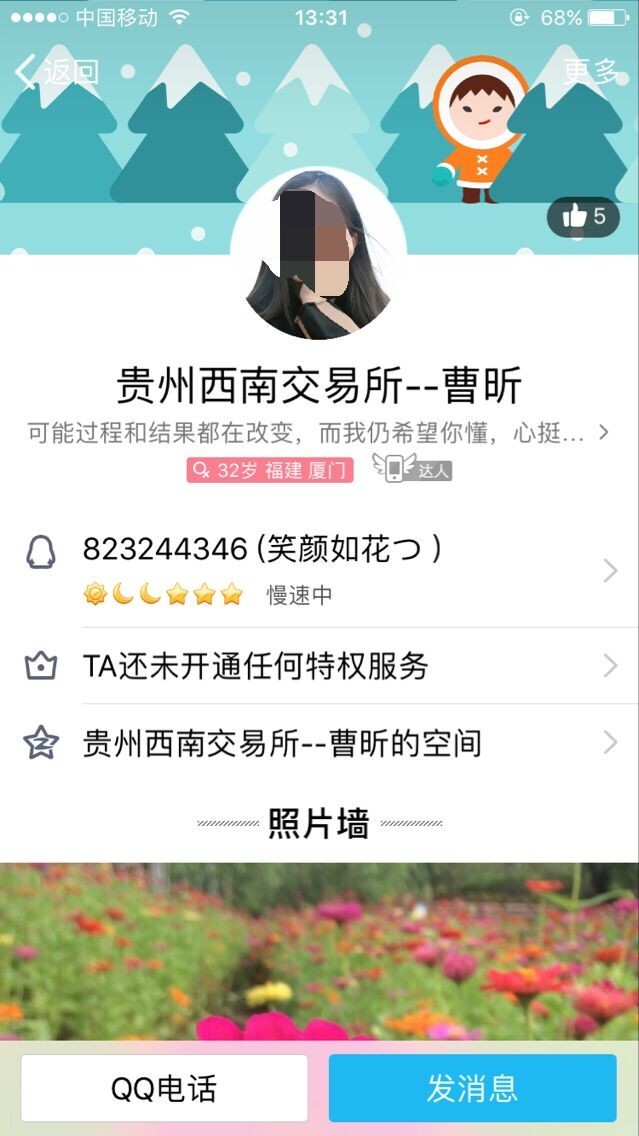Open the flower photo on 照片墙
The width and height of the screenshot is (639, 1136).
(318, 950)
